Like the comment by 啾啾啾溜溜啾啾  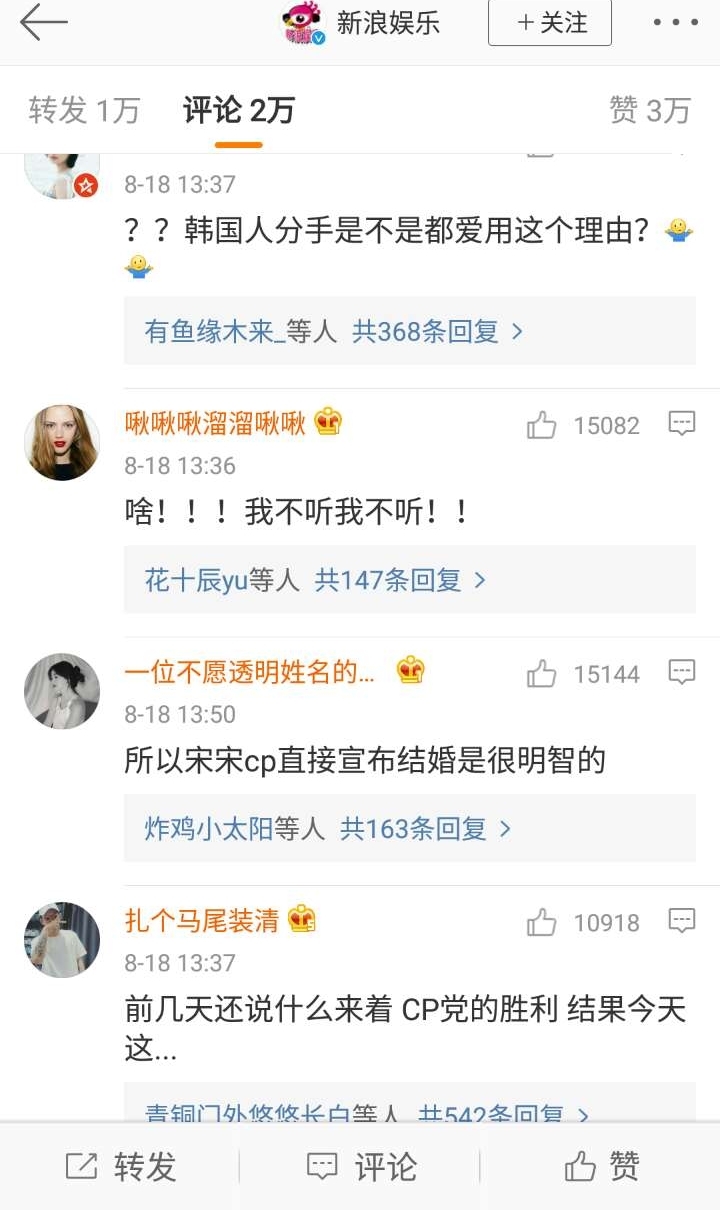[542, 425]
